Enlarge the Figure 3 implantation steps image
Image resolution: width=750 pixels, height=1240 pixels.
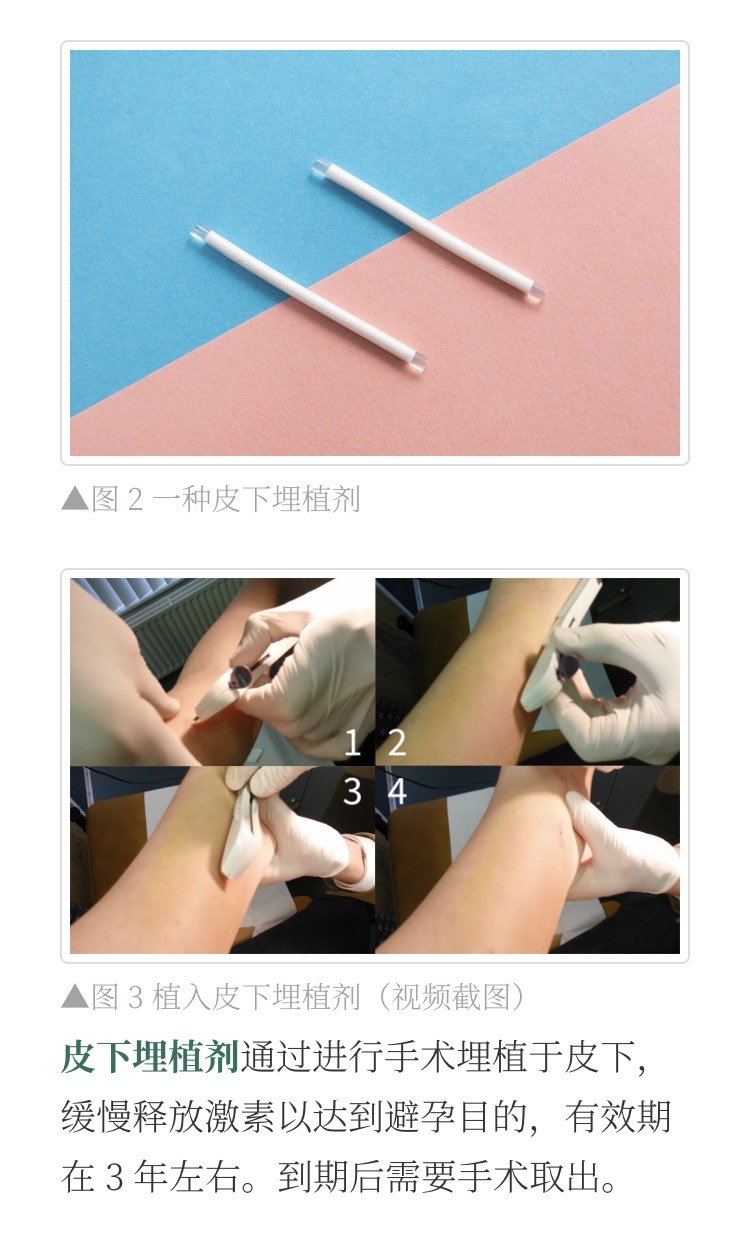[375, 766]
